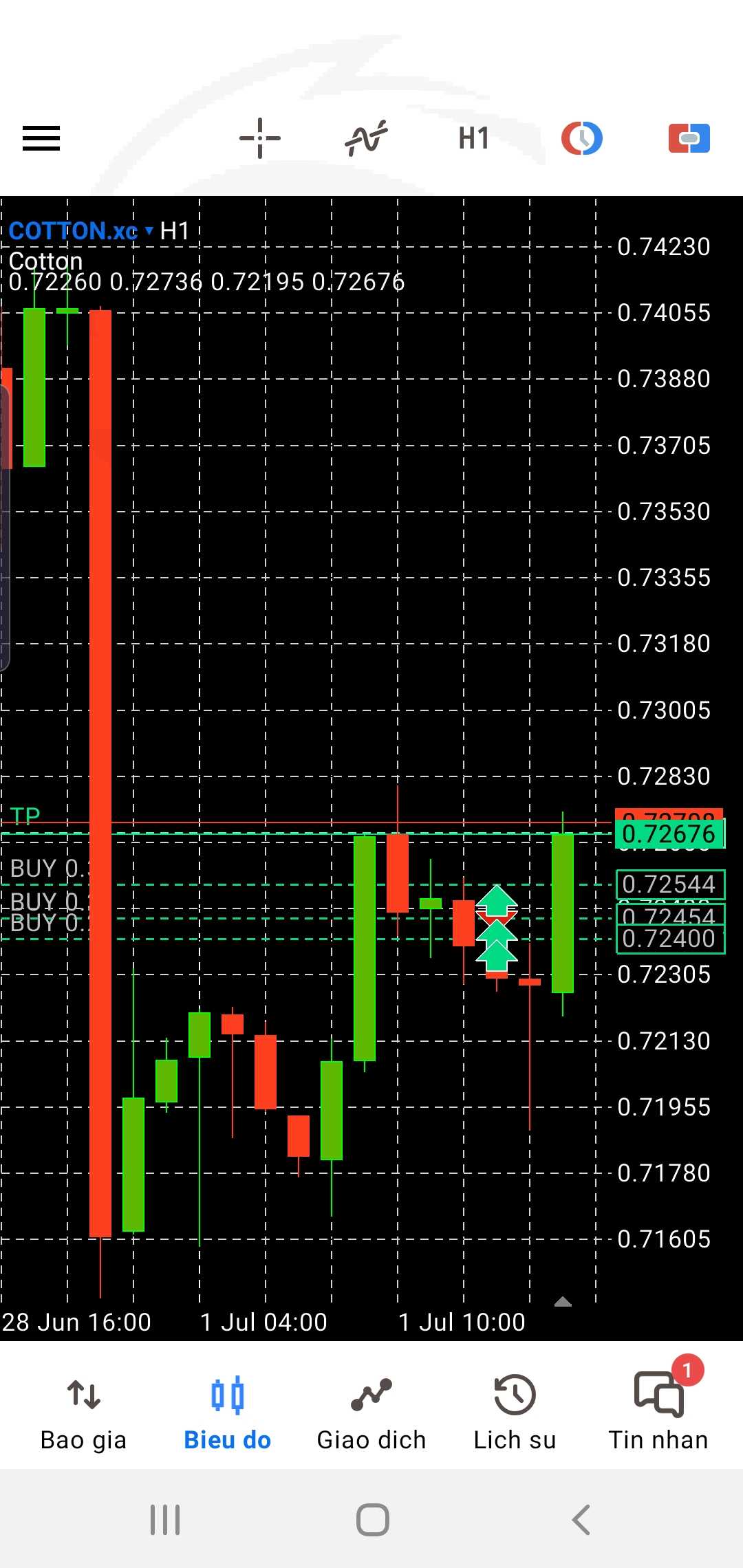The height and width of the screenshot is (1568, 743).
Task: Open the indicators list
Action: (x=366, y=138)
